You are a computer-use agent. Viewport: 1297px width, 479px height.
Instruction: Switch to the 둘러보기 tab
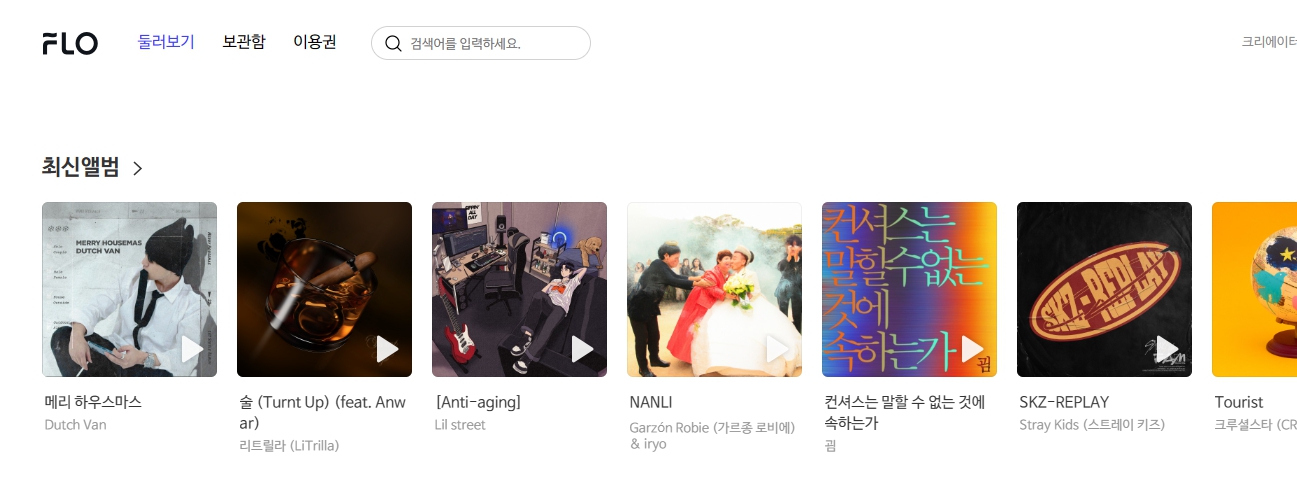pos(166,42)
